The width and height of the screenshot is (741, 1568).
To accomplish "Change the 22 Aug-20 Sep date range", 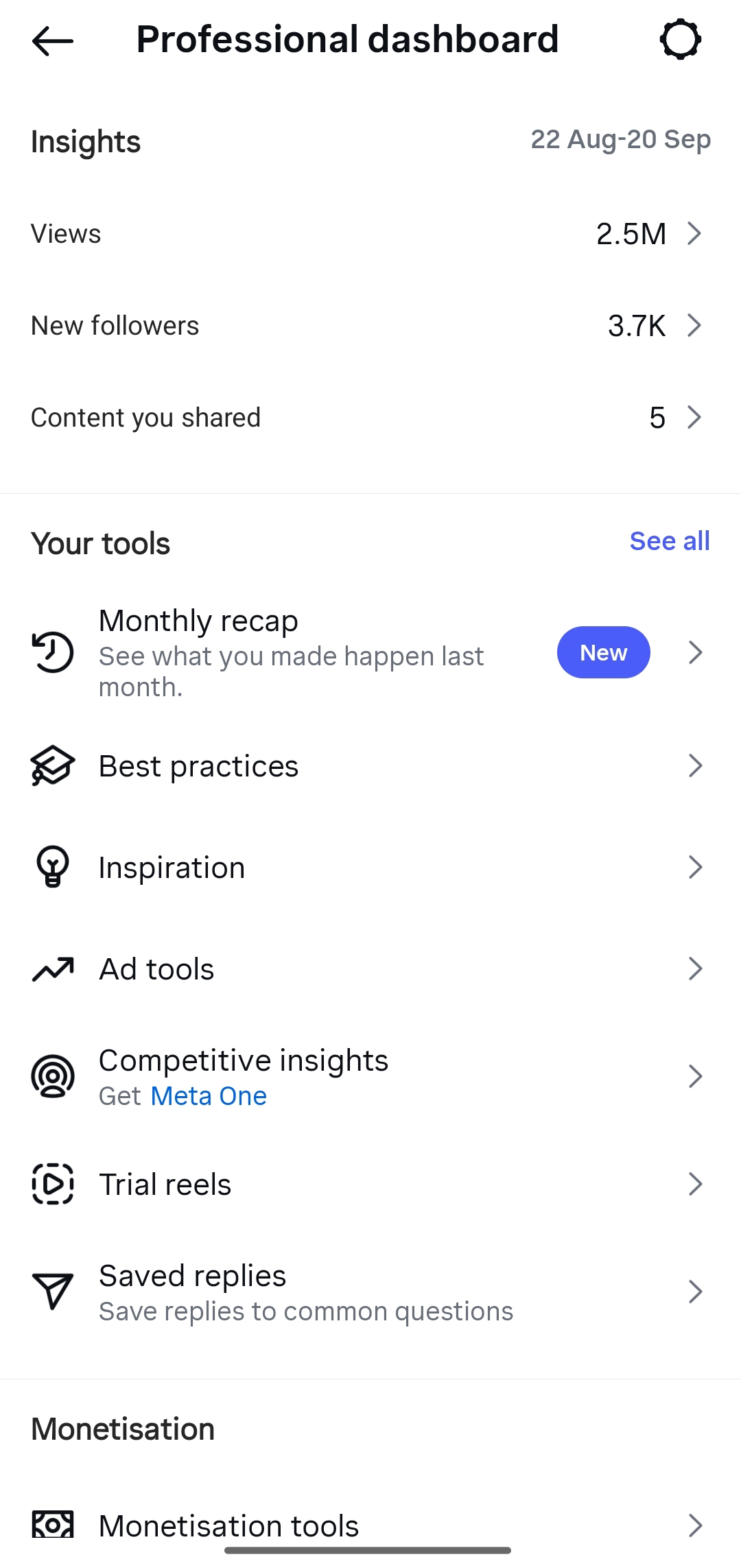I will (x=620, y=140).
